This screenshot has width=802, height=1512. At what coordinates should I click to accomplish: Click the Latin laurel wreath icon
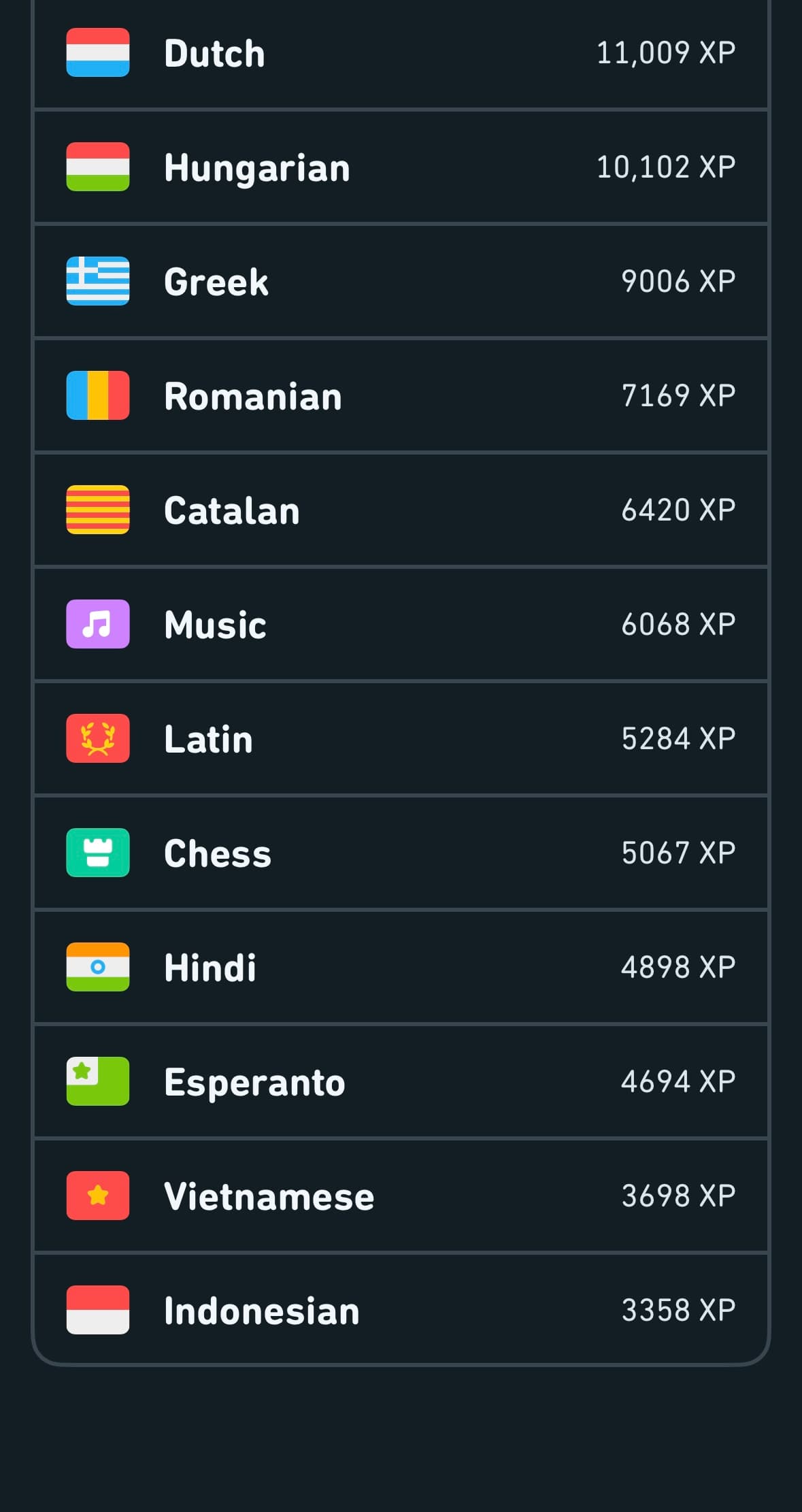[x=97, y=740]
